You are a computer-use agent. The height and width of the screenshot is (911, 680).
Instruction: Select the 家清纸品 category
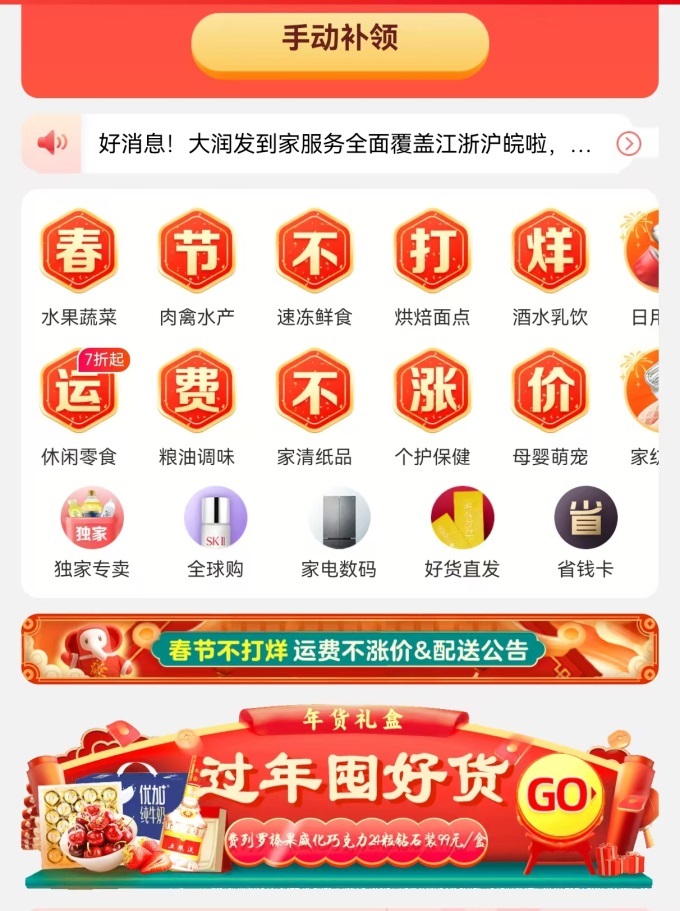click(315, 407)
